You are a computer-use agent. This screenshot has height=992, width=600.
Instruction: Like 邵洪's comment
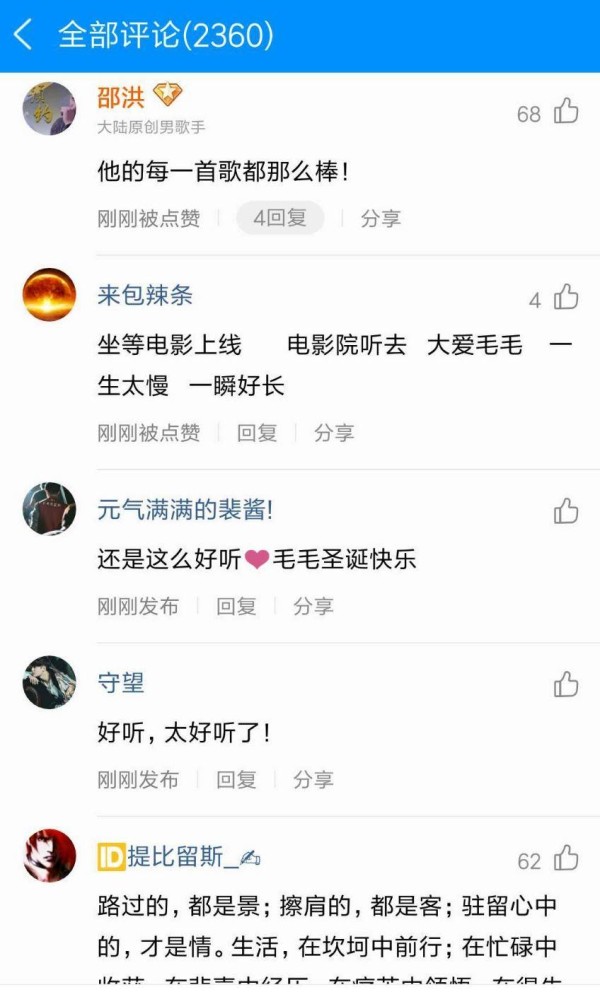[x=566, y=111]
